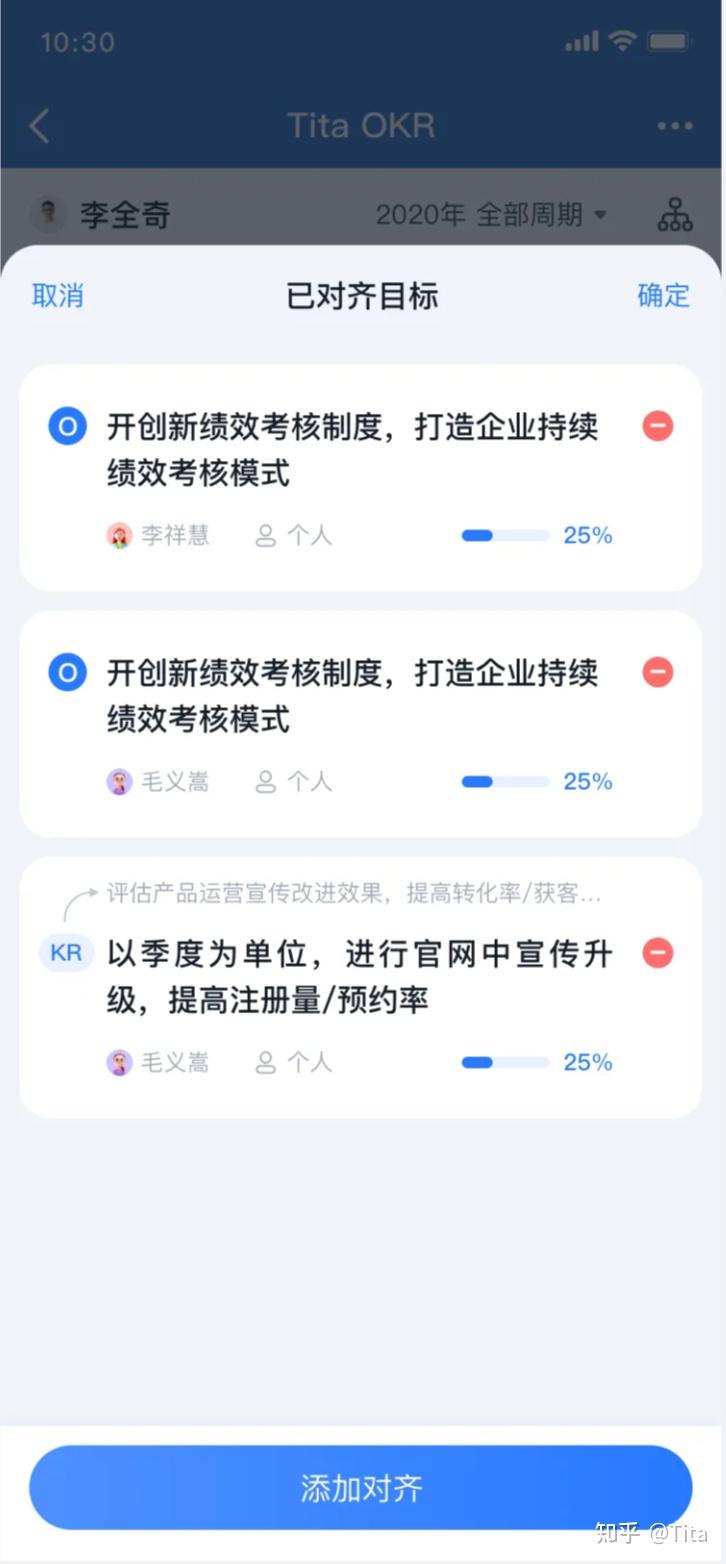The image size is (726, 1564).
Task: Select the 已对齐目标 header tab
Action: pyautogui.click(x=362, y=295)
